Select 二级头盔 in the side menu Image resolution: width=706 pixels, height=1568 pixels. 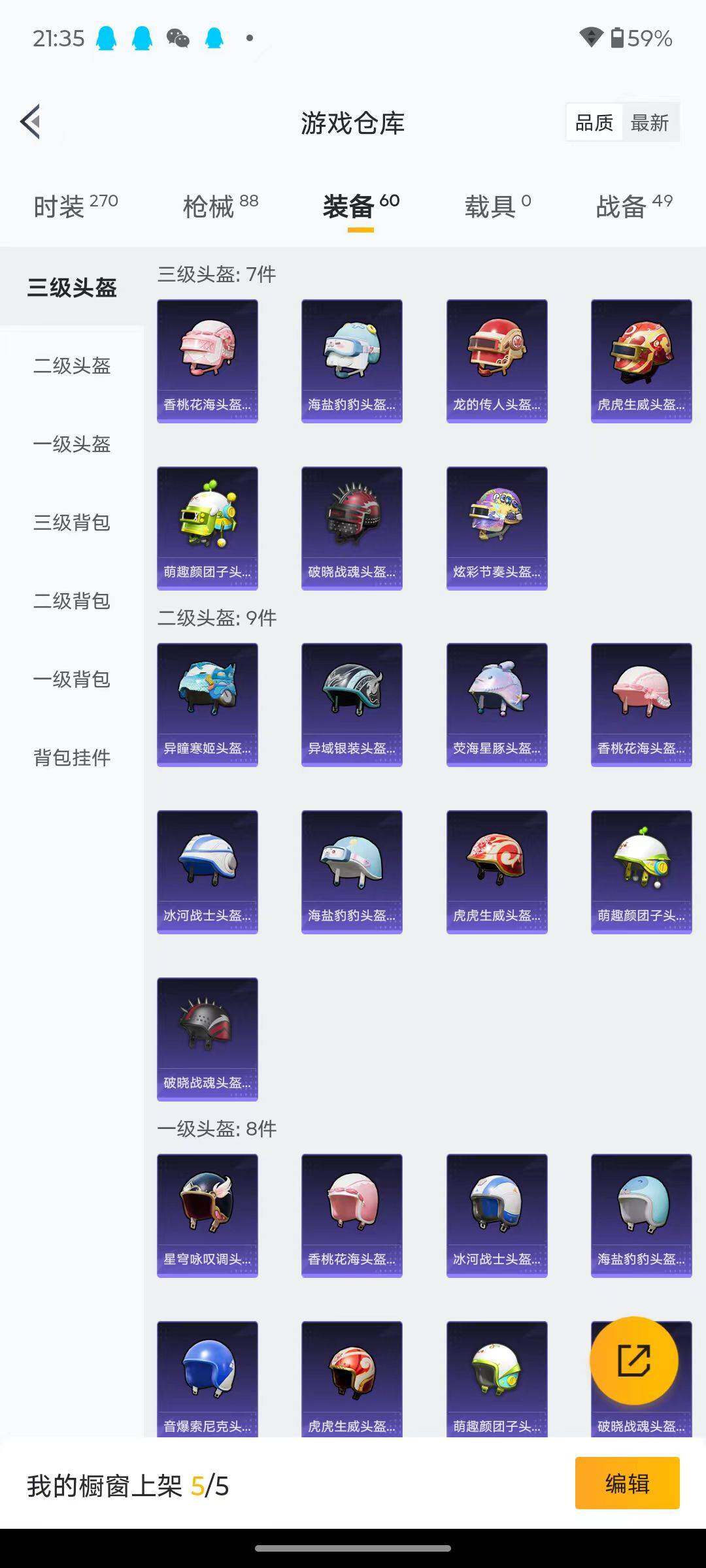pyautogui.click(x=72, y=366)
